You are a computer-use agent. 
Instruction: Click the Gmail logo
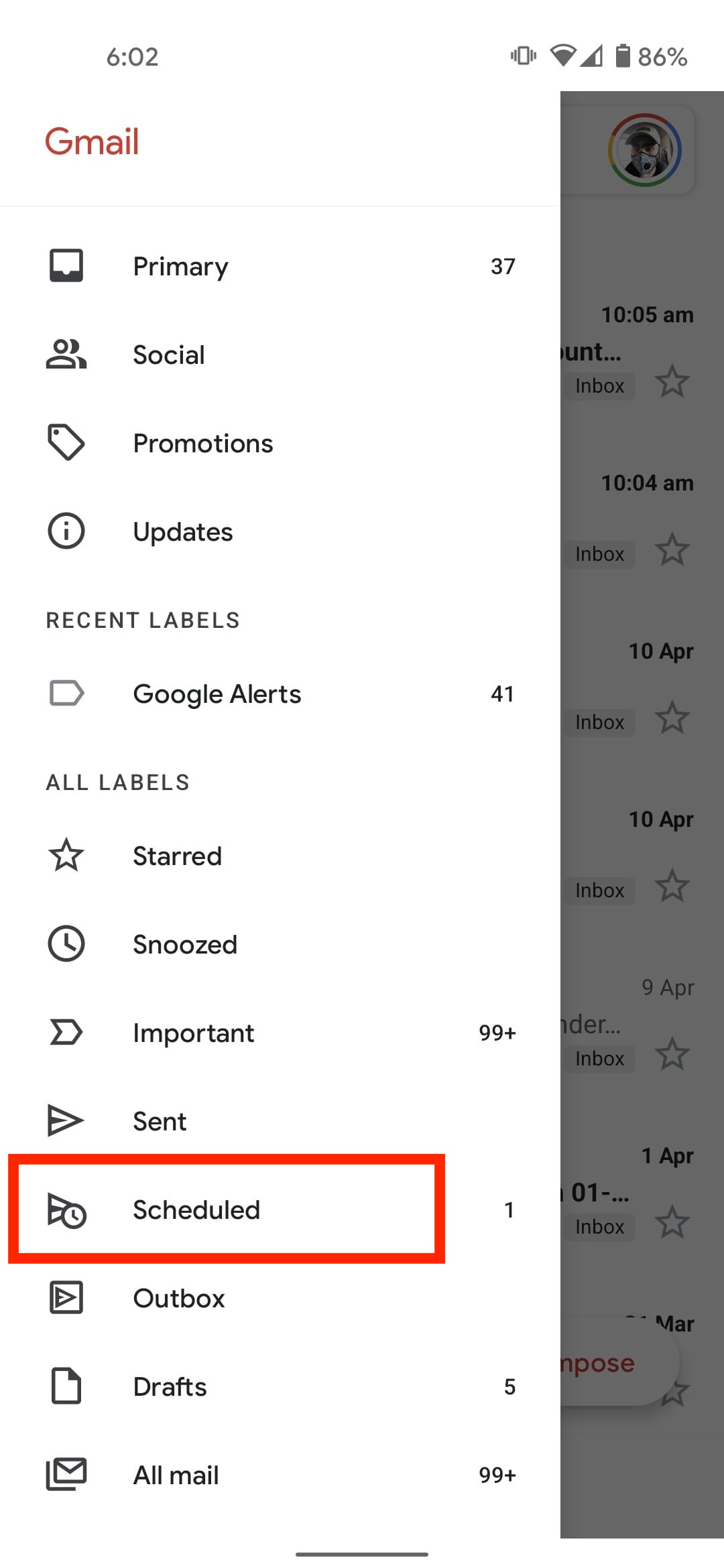tap(92, 141)
